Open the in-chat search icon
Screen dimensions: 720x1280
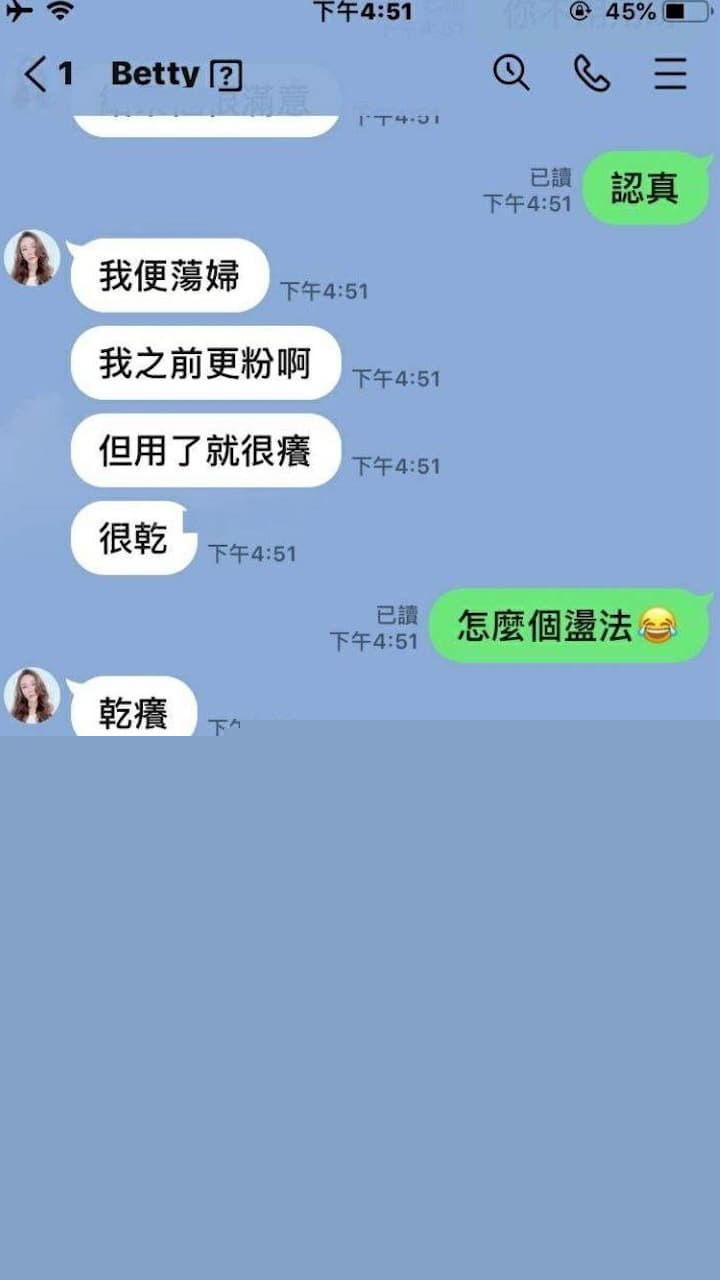[511, 73]
